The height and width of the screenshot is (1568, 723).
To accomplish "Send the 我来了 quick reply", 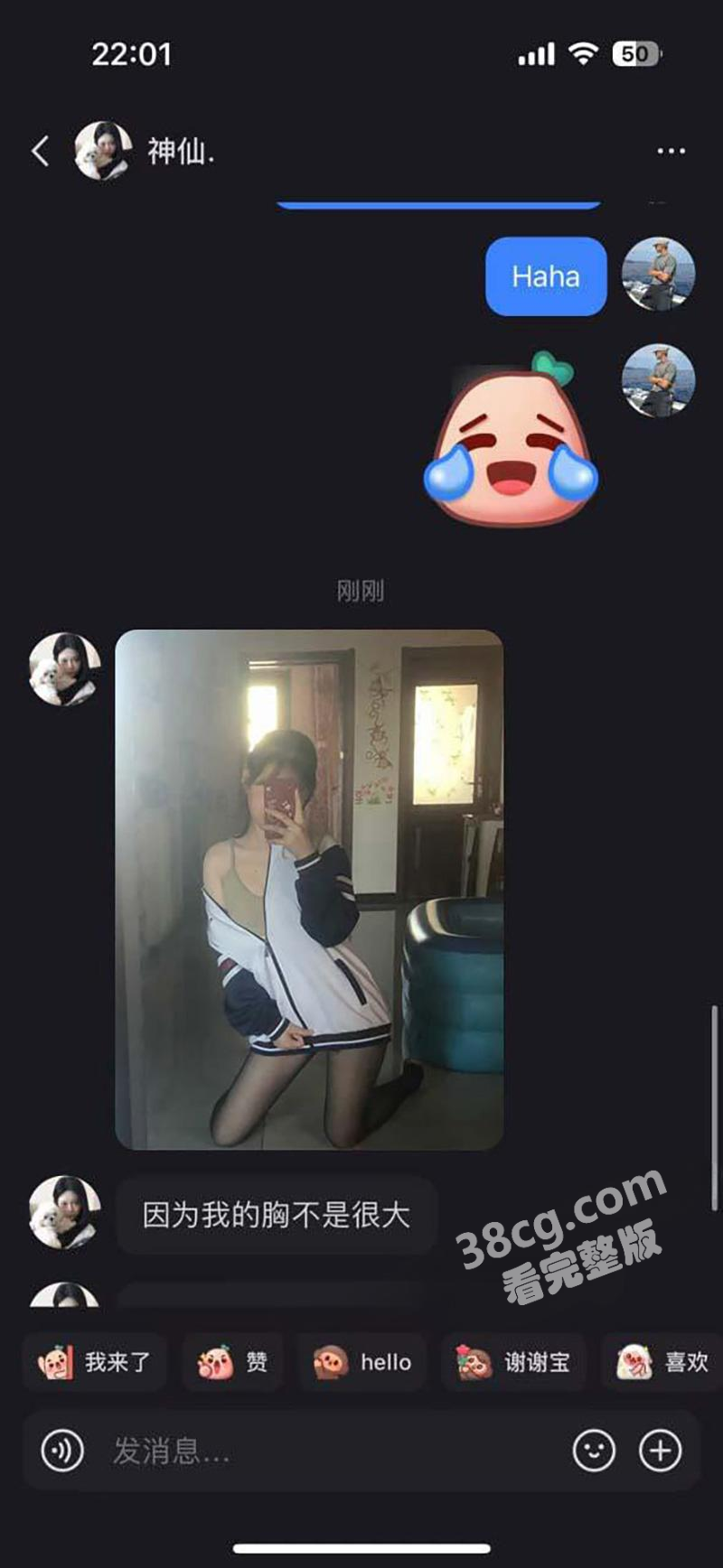I will 95,1362.
